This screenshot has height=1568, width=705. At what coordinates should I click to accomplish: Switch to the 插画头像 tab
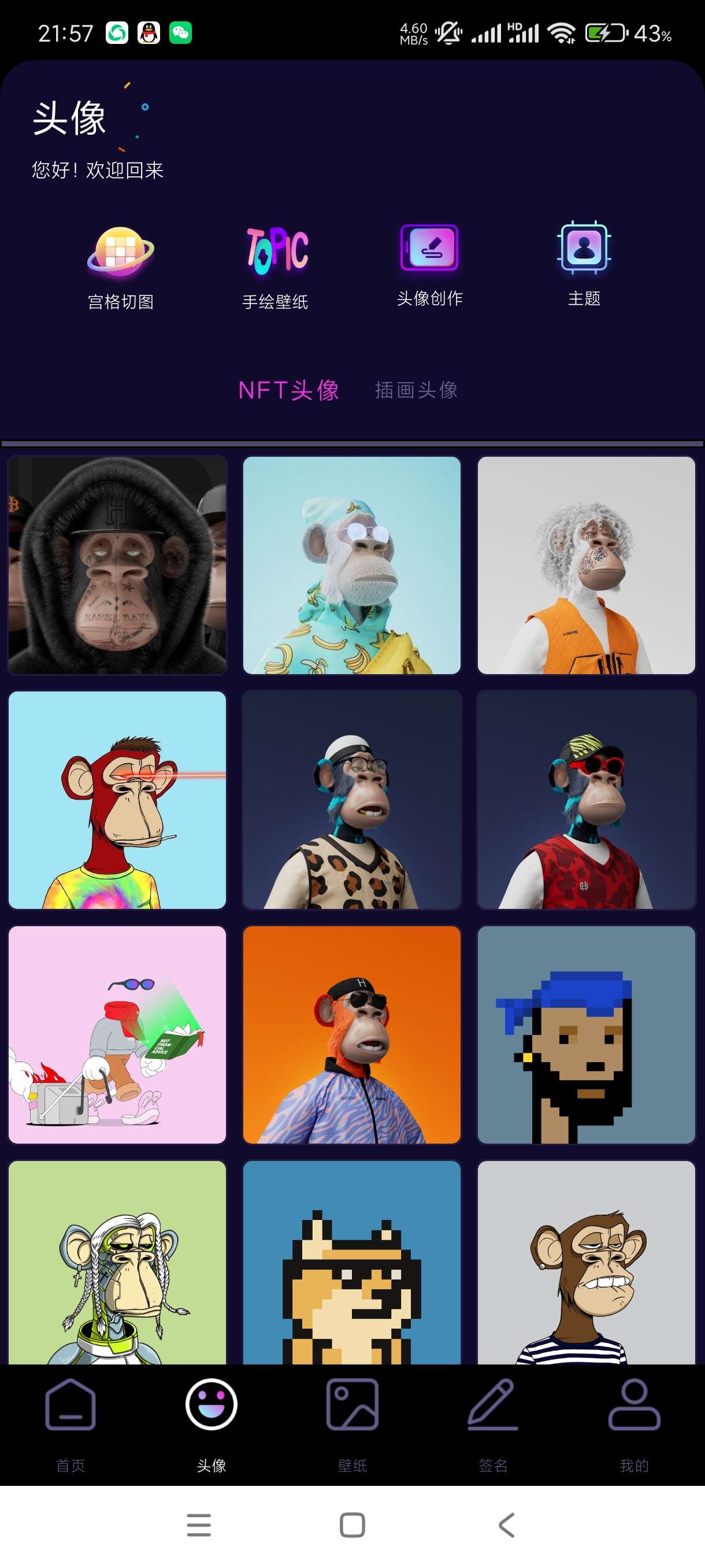click(x=416, y=390)
